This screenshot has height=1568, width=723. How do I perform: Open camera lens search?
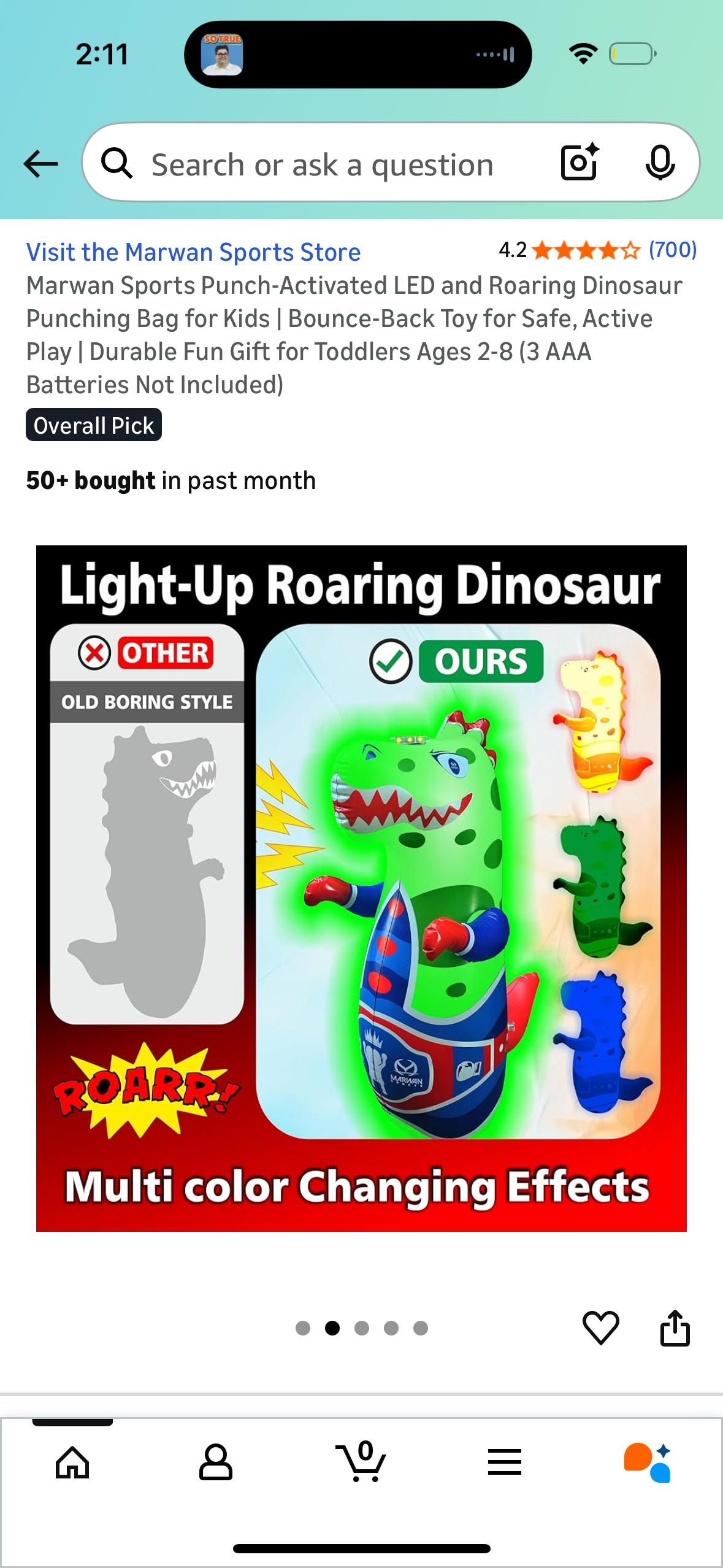click(579, 163)
